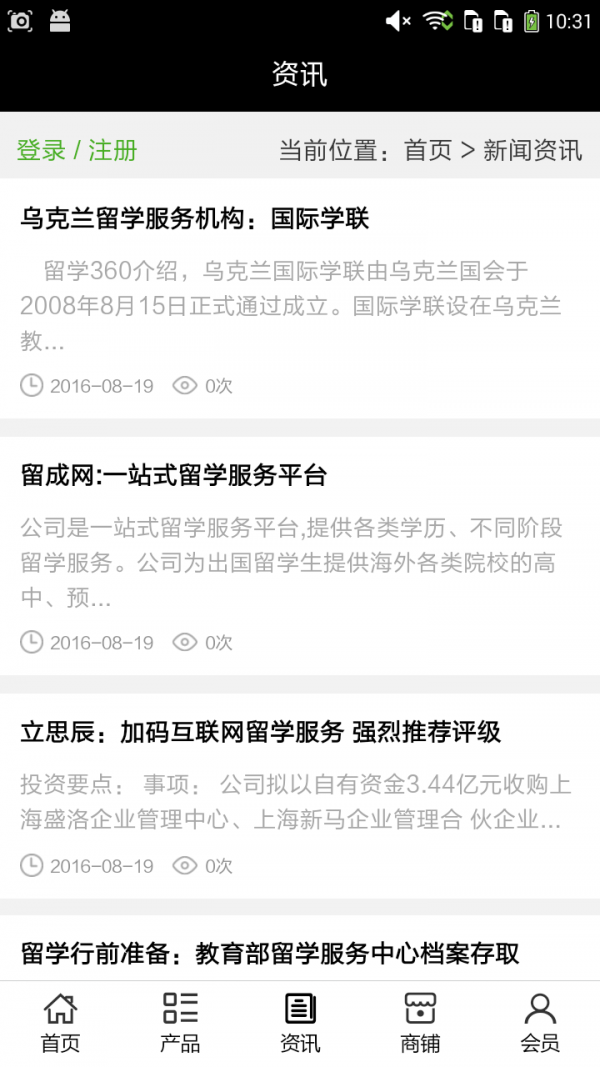Viewport: 600px width, 1067px height.
Task: Tap the 登录 / 注册 link
Action: [x=77, y=151]
